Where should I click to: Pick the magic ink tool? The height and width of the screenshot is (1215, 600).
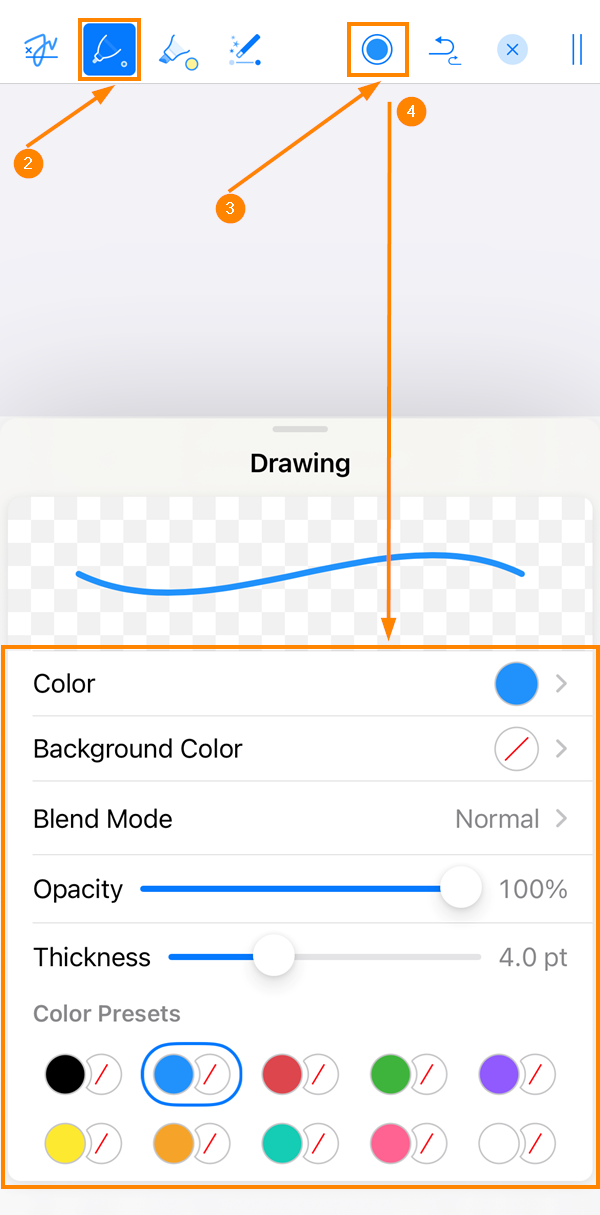pyautogui.click(x=243, y=49)
